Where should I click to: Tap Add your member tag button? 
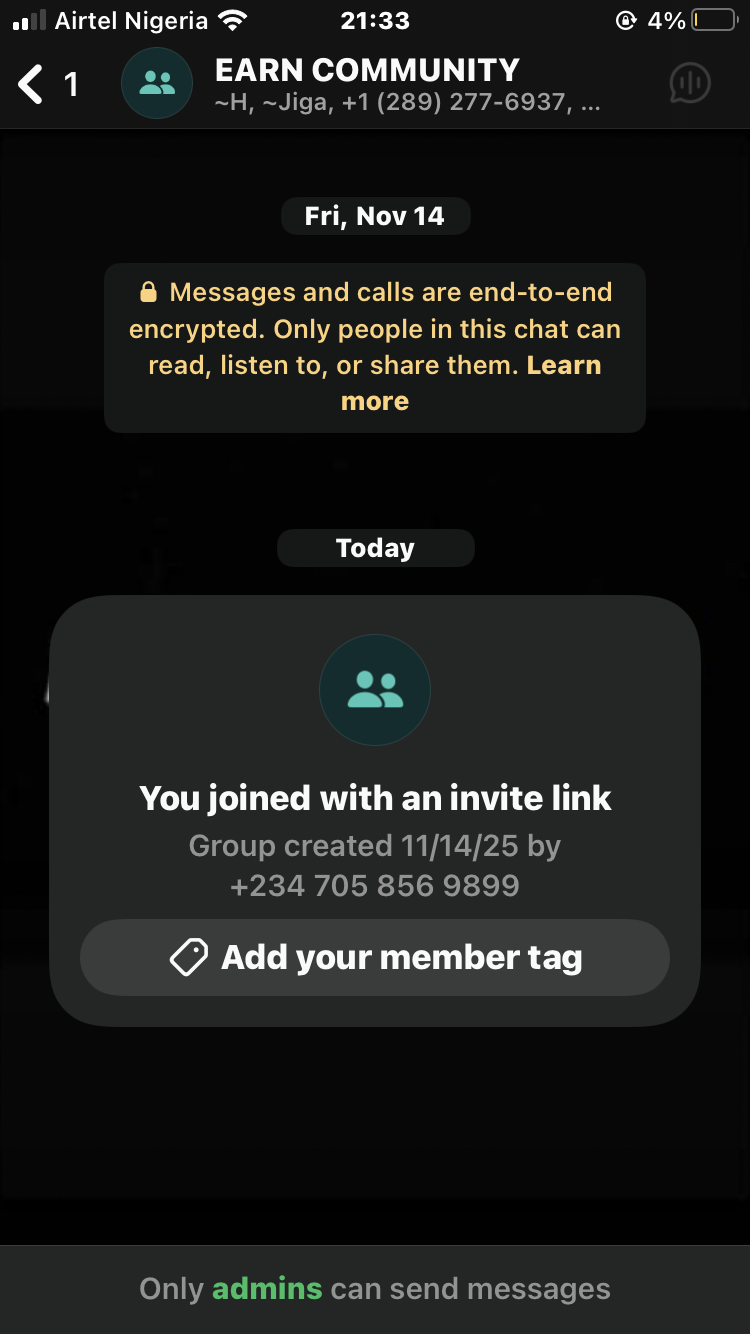[x=375, y=958]
